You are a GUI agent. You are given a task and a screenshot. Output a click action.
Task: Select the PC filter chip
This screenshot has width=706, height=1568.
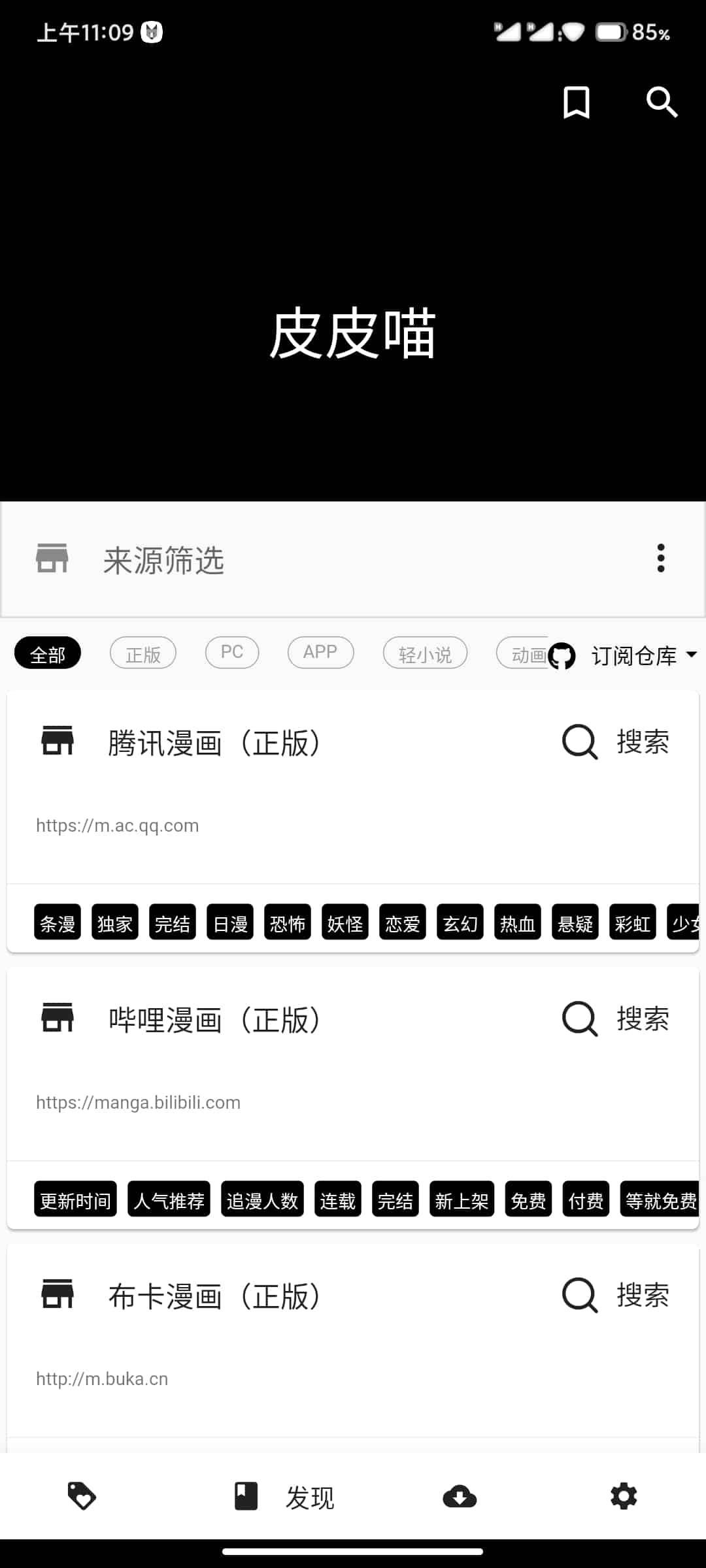(232, 653)
